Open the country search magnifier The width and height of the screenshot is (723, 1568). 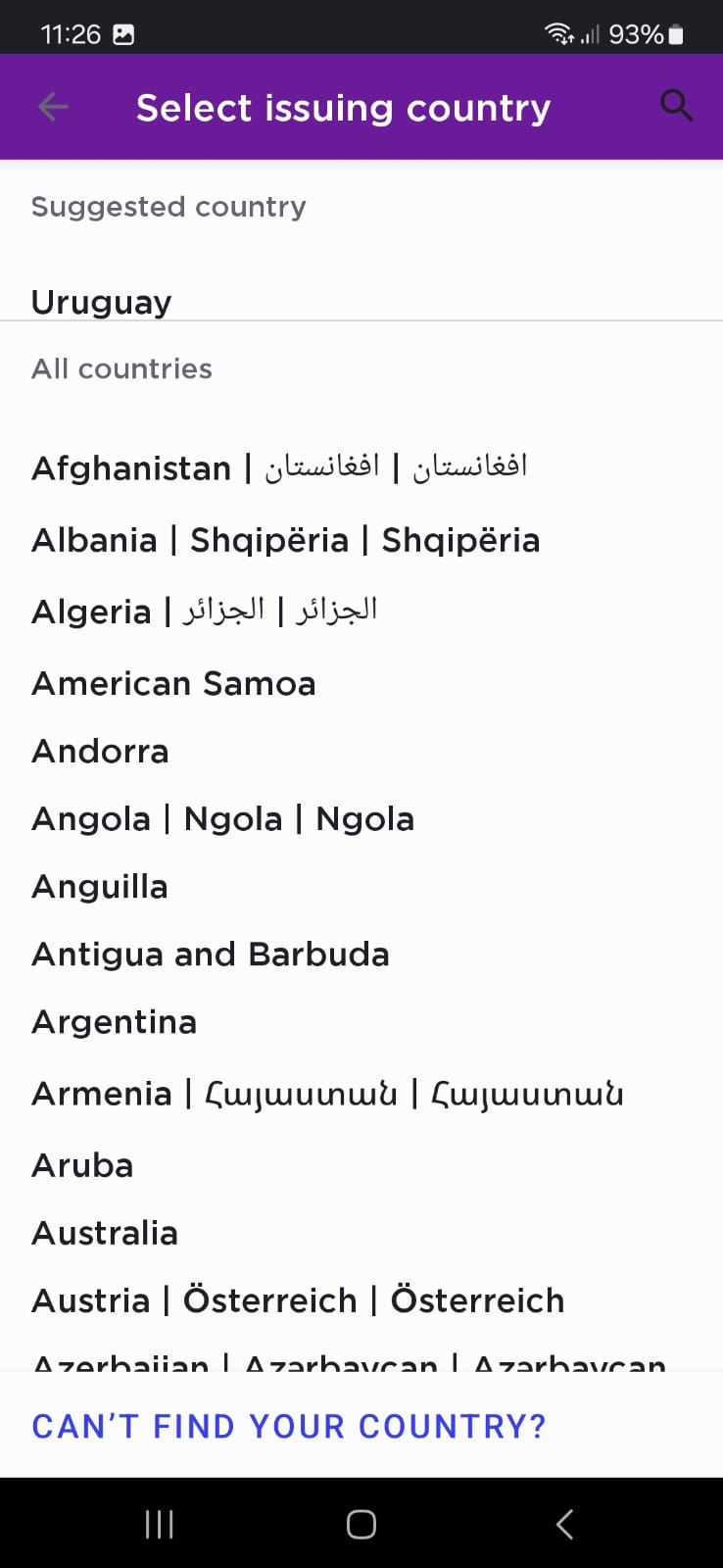tap(676, 106)
